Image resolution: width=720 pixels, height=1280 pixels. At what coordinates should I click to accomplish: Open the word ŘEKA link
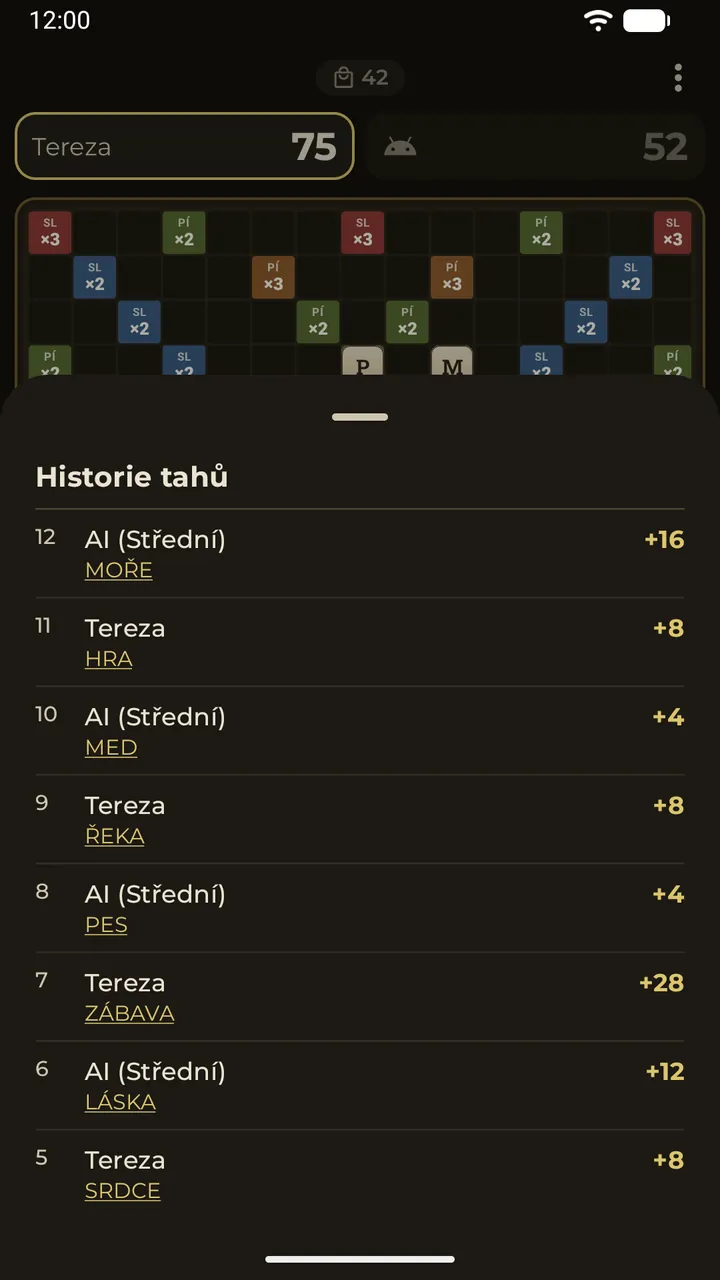point(114,836)
